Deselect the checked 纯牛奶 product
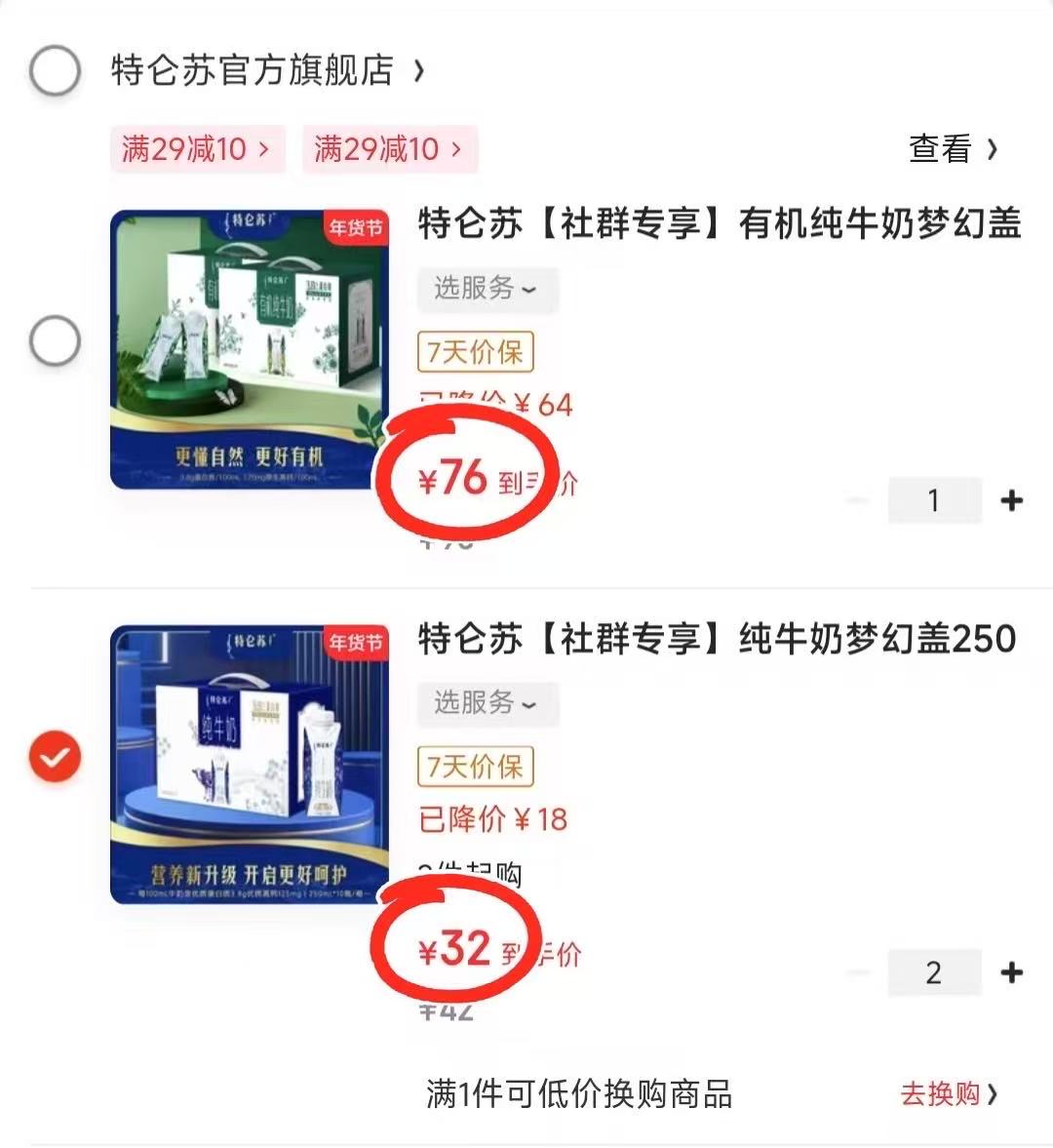This screenshot has width=1053, height=1148. 55,754
